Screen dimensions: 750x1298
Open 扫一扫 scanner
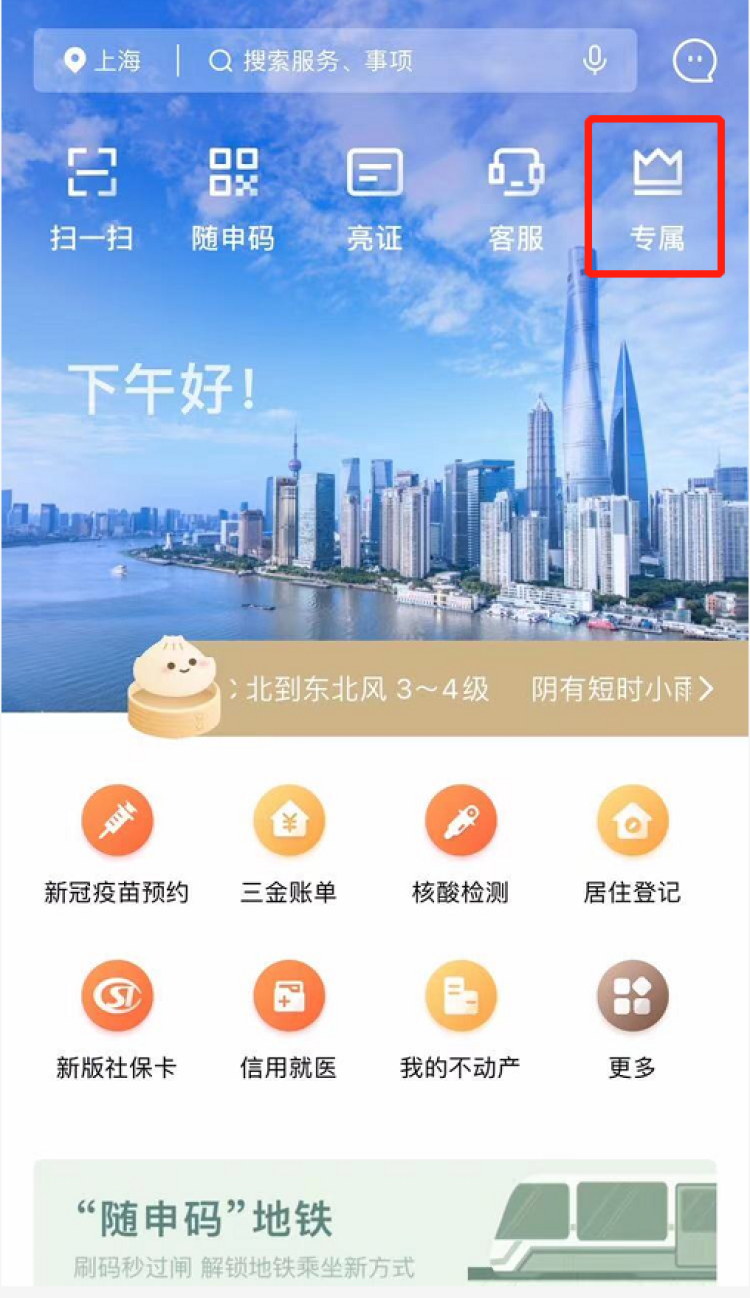tap(92, 197)
